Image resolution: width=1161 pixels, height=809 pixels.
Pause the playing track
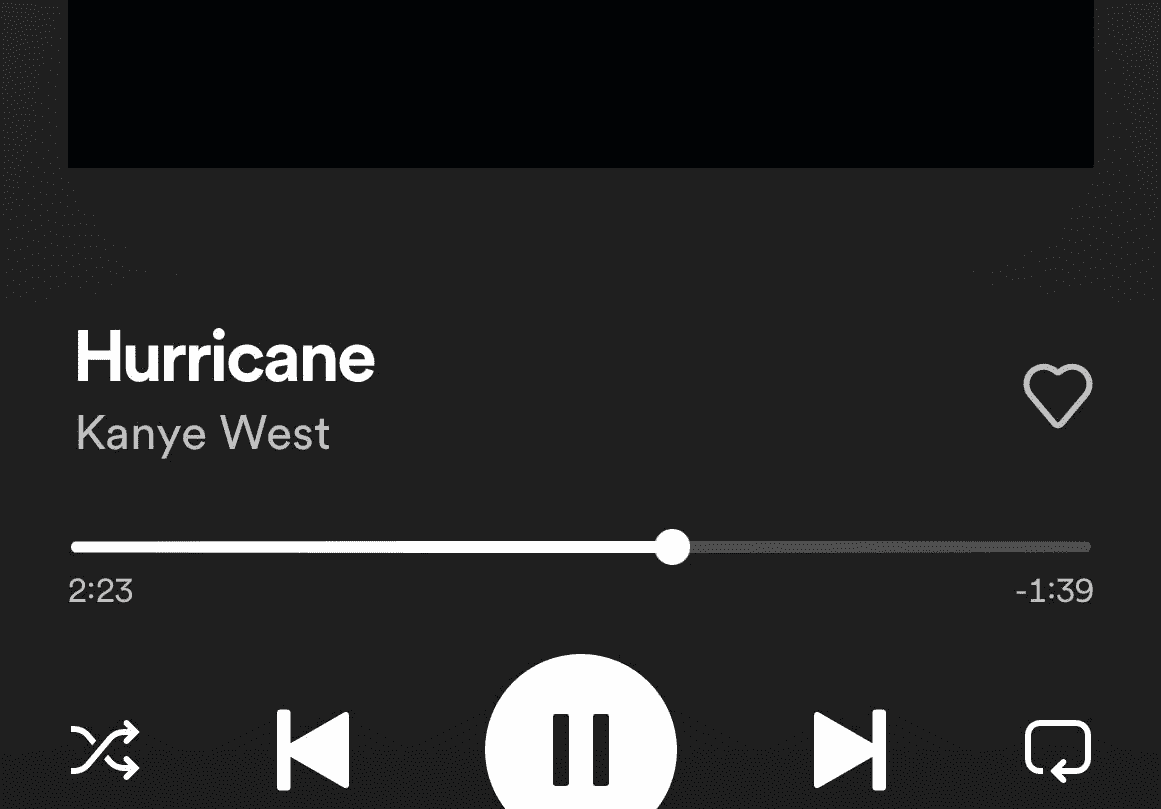pyautogui.click(x=581, y=748)
